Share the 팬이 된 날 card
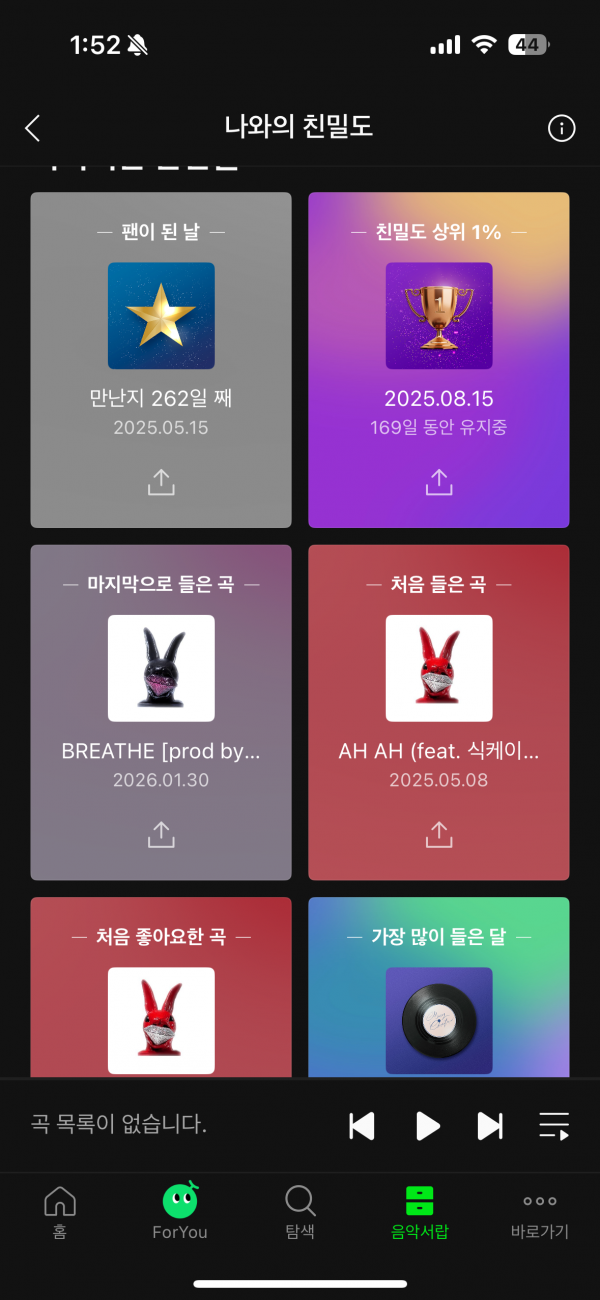This screenshot has width=600, height=1300. click(161, 482)
